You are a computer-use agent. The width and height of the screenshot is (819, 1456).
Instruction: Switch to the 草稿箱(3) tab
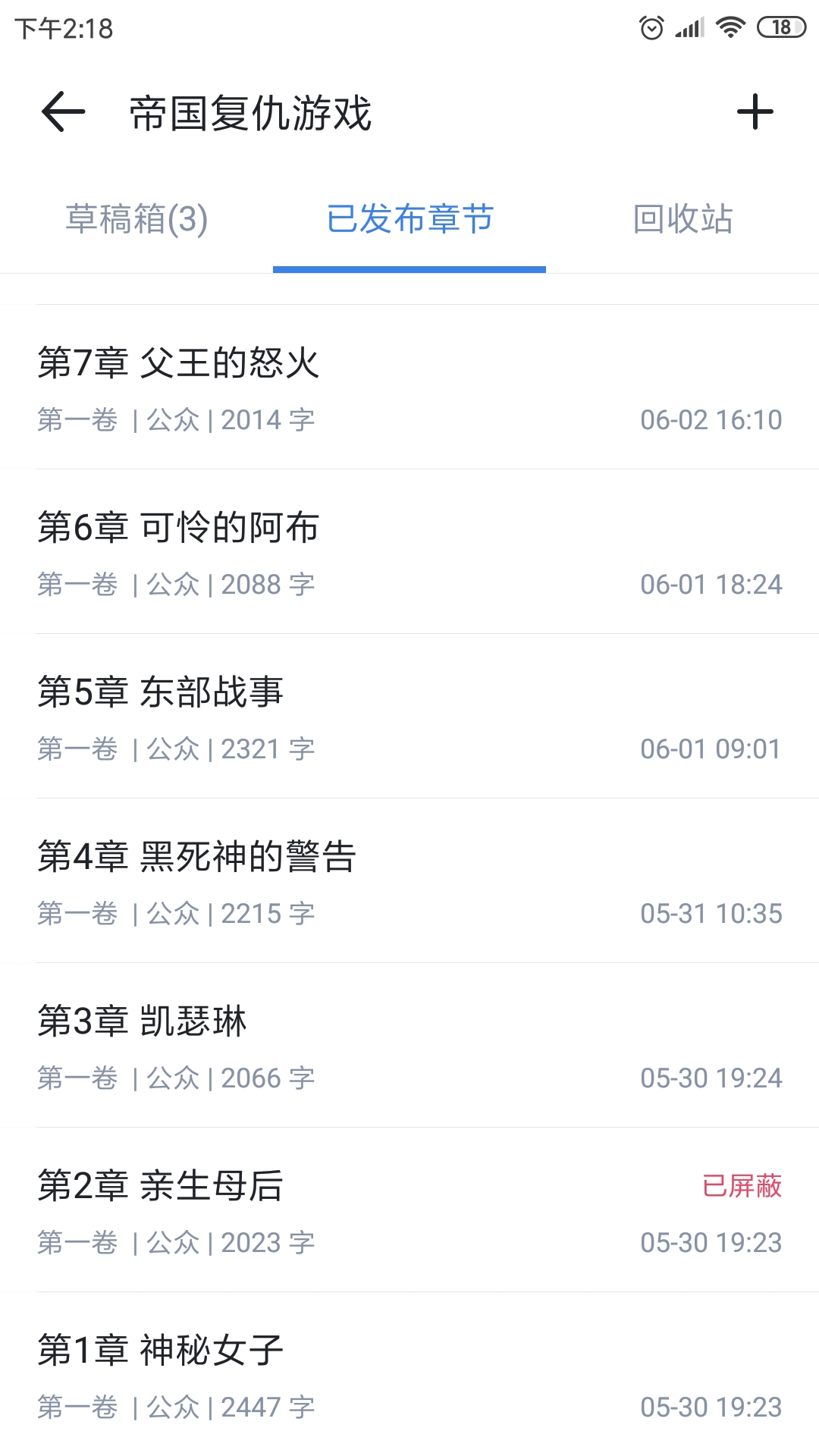tap(136, 219)
